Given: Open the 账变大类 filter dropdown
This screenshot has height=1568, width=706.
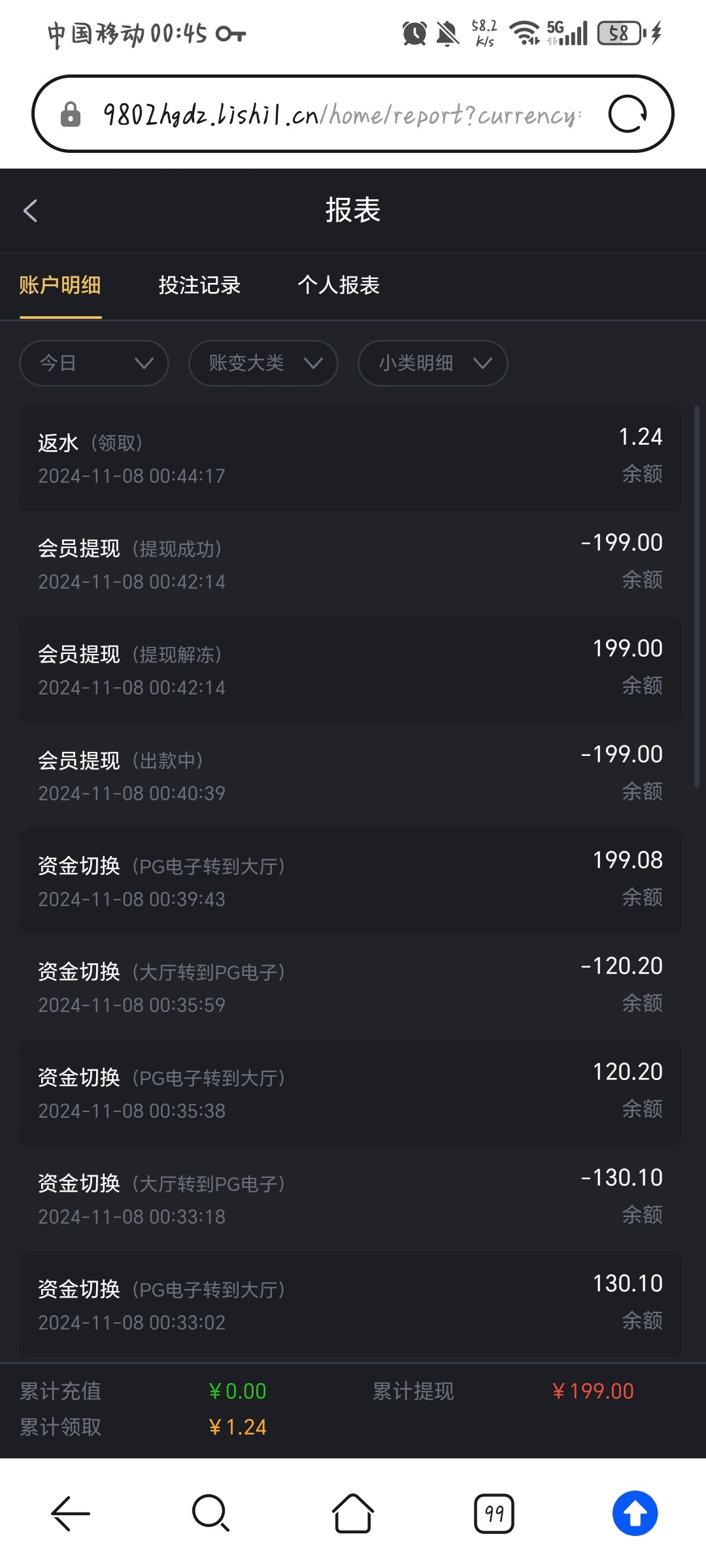Looking at the screenshot, I should [x=263, y=363].
